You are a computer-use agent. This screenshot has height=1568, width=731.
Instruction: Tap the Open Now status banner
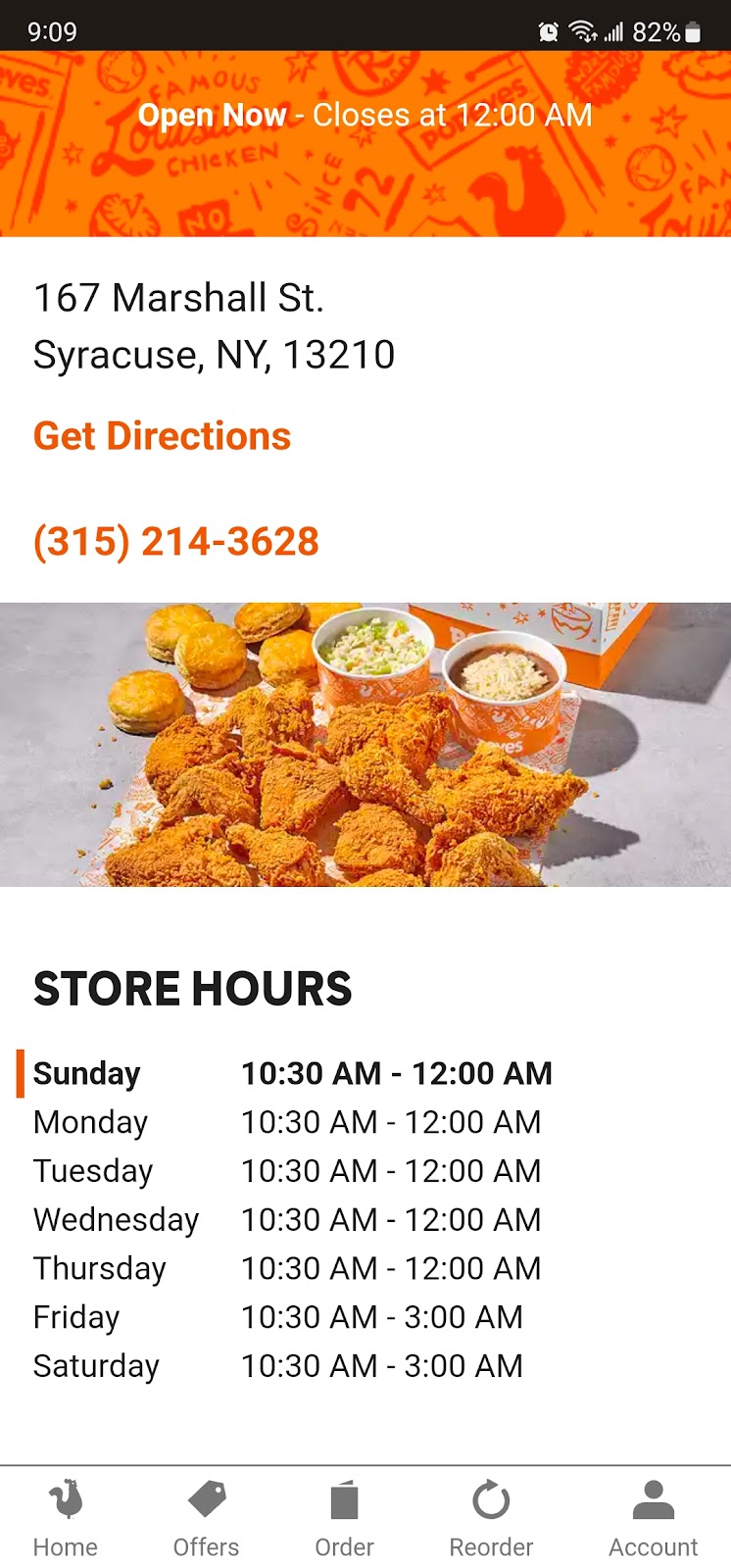click(365, 115)
